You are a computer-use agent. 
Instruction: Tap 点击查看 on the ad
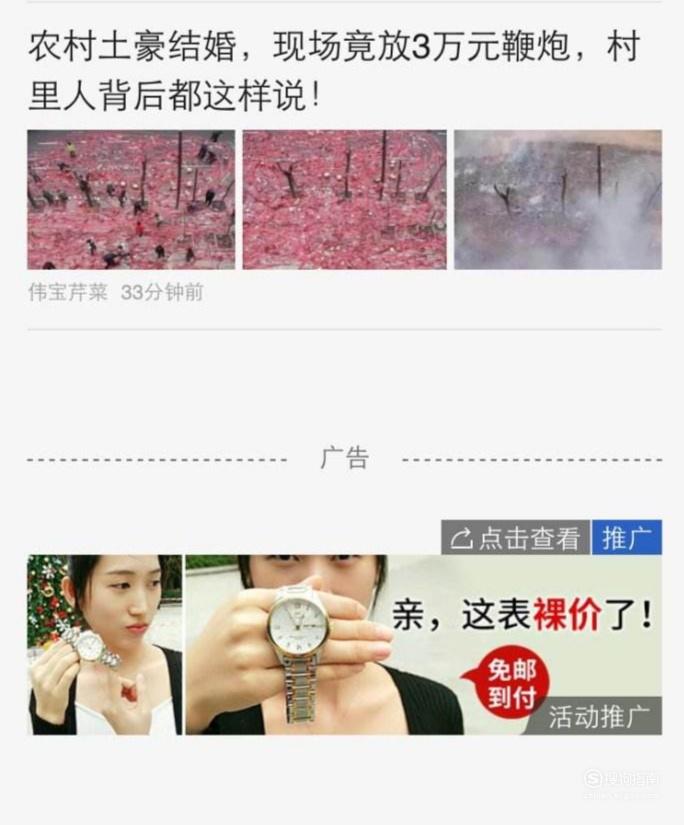(x=516, y=538)
